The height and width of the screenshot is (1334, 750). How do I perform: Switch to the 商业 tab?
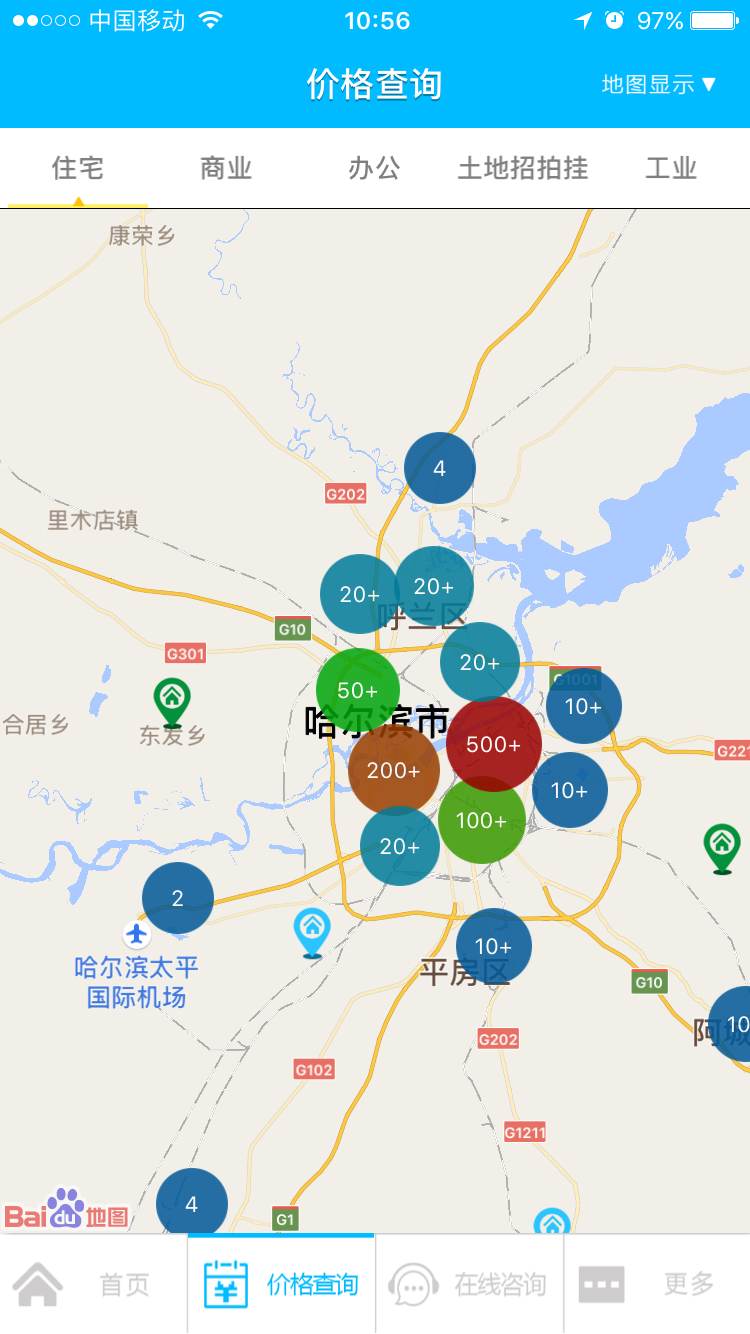coord(226,169)
